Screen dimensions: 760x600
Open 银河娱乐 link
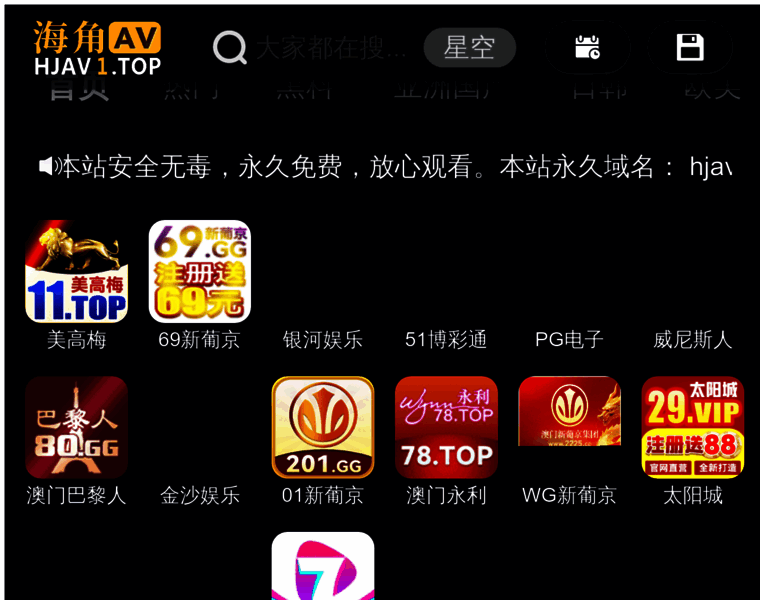(x=322, y=340)
